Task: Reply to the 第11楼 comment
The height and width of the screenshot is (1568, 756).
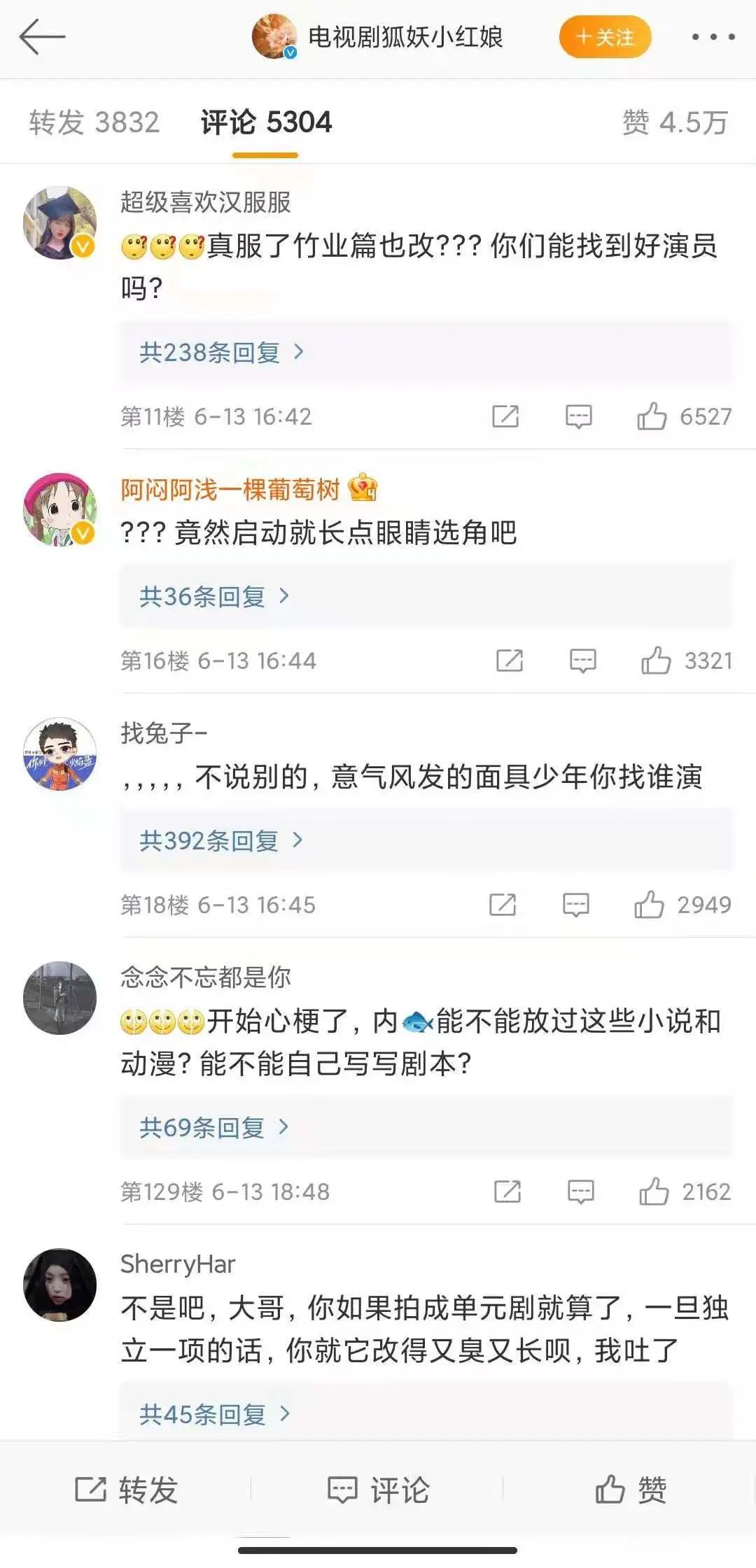Action: 578,416
